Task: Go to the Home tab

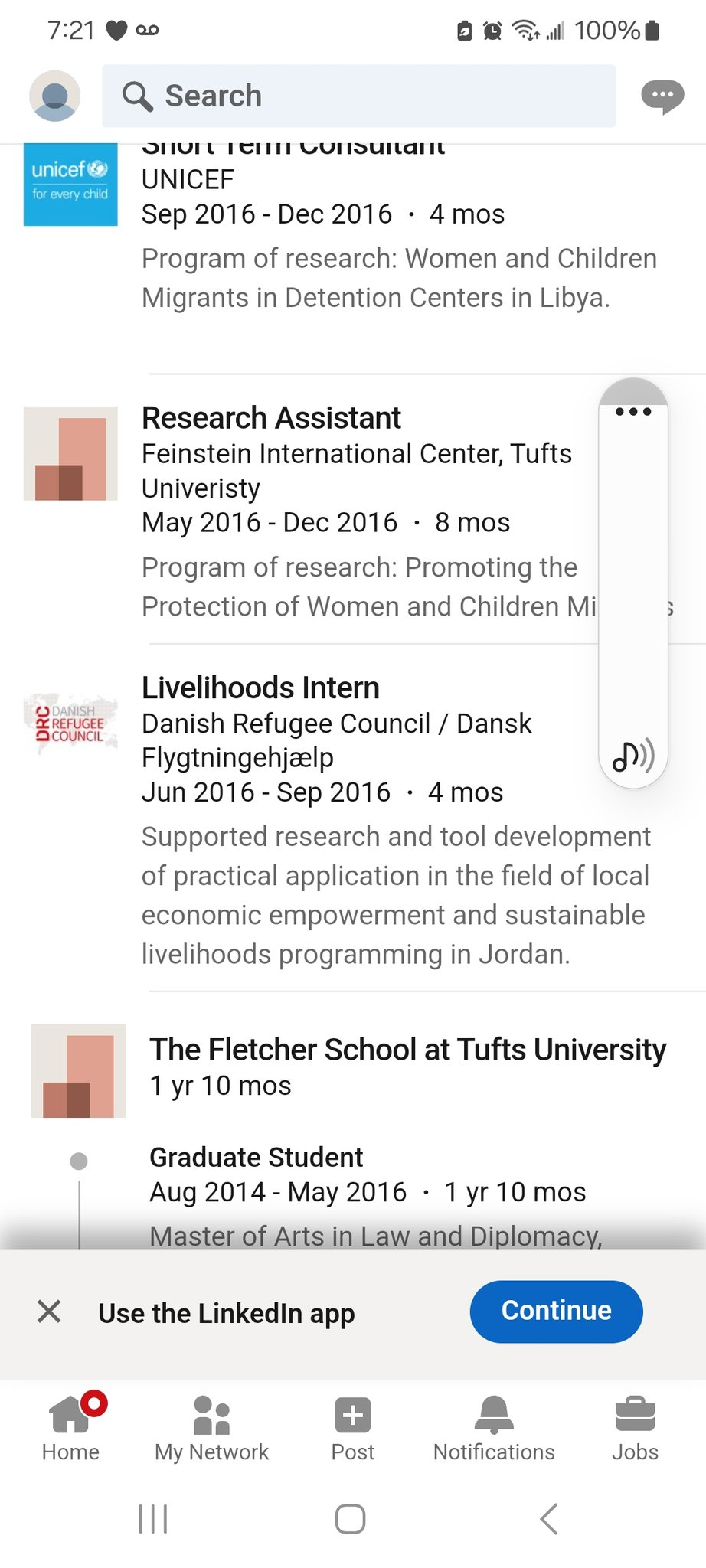Action: point(71,1427)
